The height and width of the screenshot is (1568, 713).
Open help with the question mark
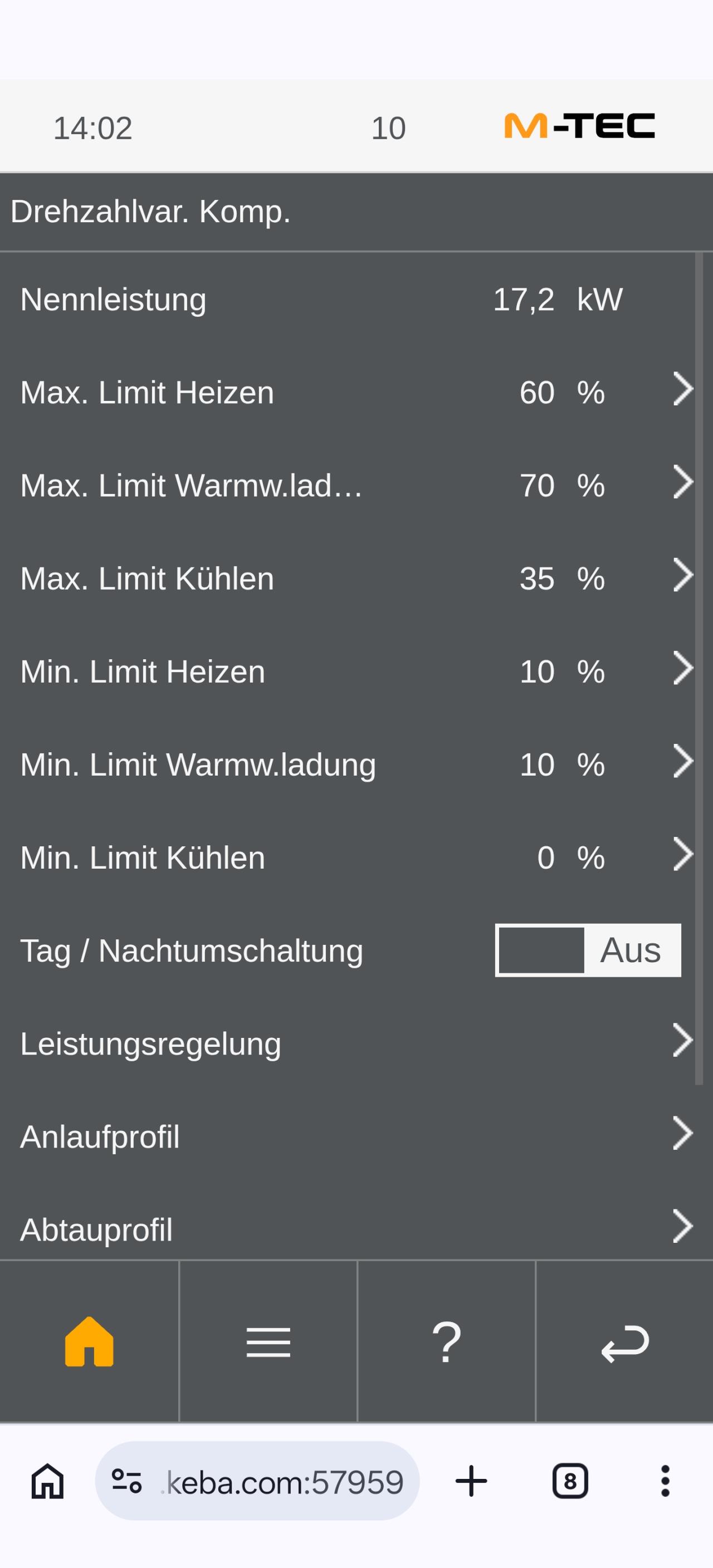tap(446, 1341)
